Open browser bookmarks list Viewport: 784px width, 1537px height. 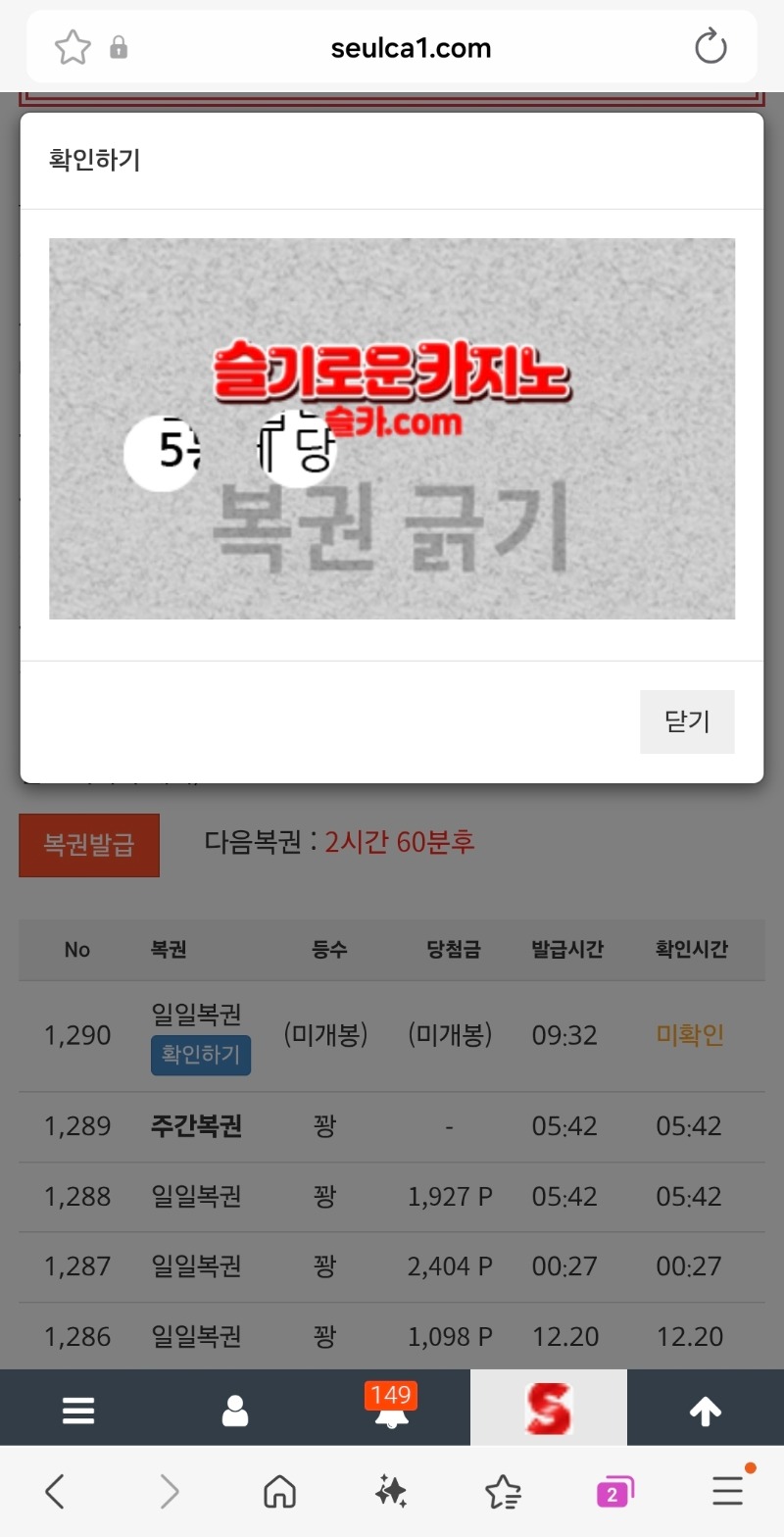pos(503,1492)
